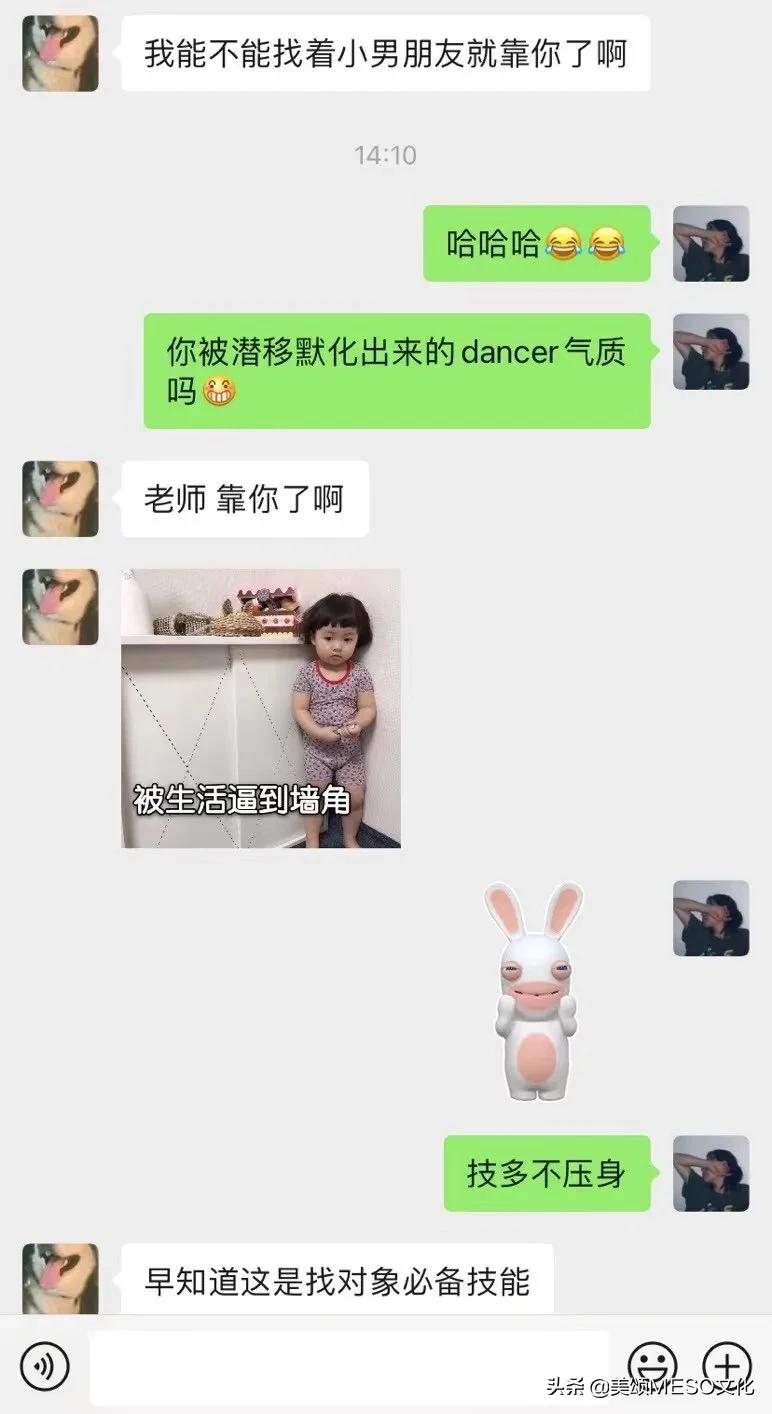Switch to voice message input
This screenshot has width=772, height=1414.
coord(44,1365)
